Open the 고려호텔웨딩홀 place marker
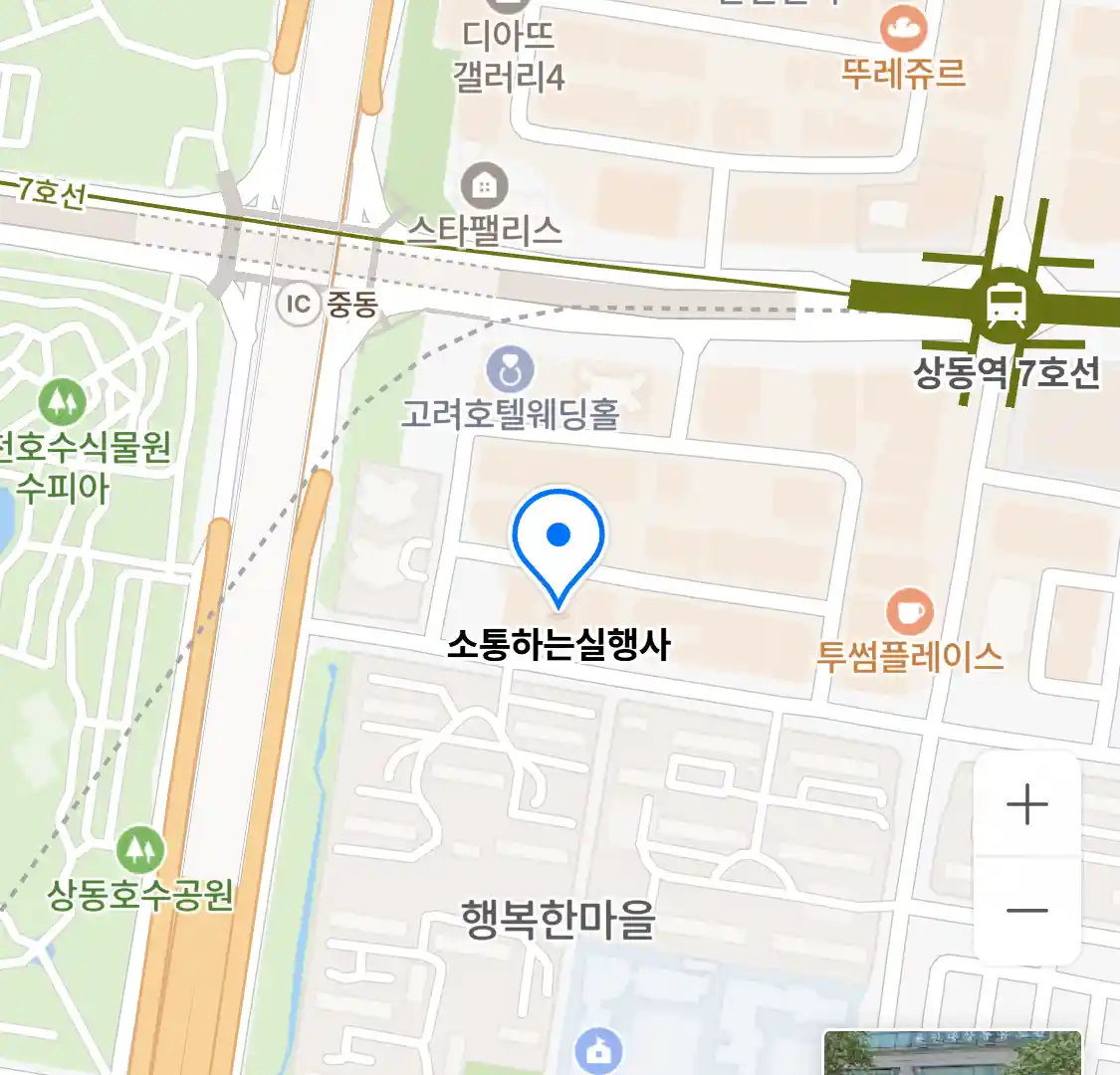This screenshot has height=1075, width=1120. click(x=511, y=372)
